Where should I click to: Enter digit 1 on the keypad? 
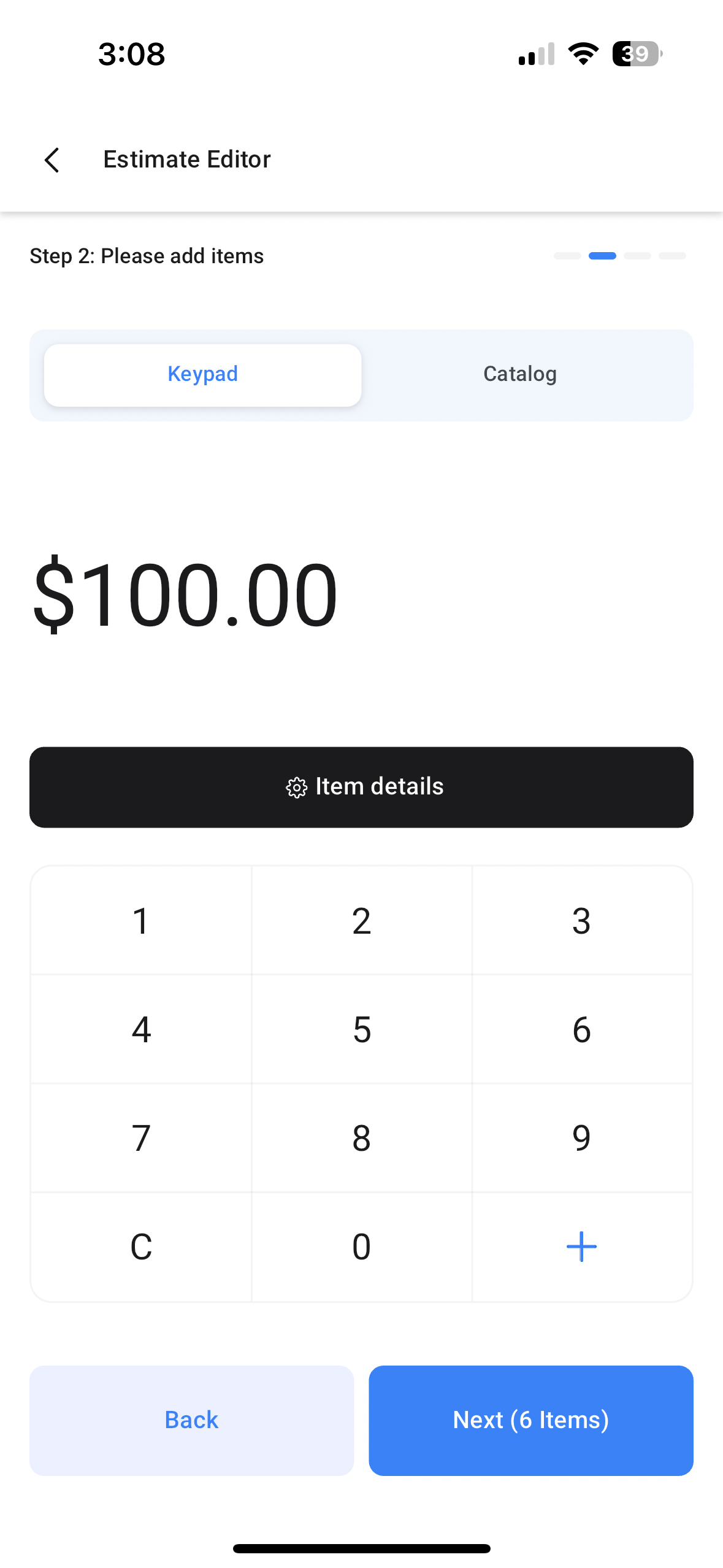141,921
